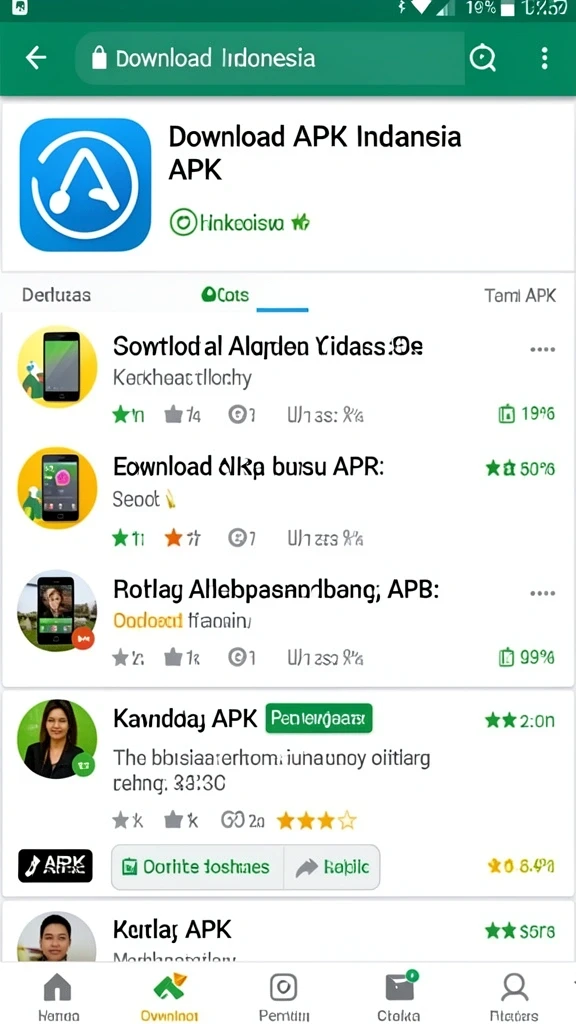Tap the search icon in the header
The height and width of the screenshot is (1024, 576).
(483, 59)
